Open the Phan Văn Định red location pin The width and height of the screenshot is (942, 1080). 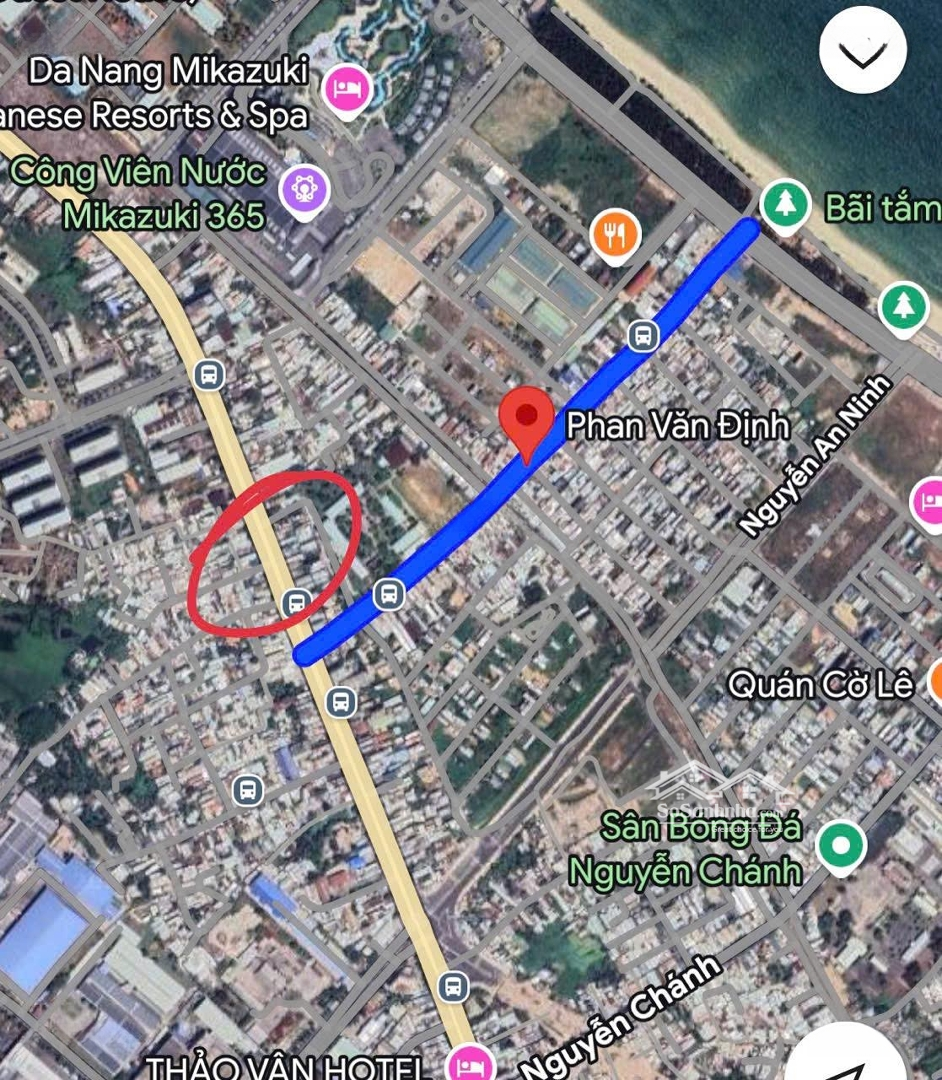(x=527, y=422)
